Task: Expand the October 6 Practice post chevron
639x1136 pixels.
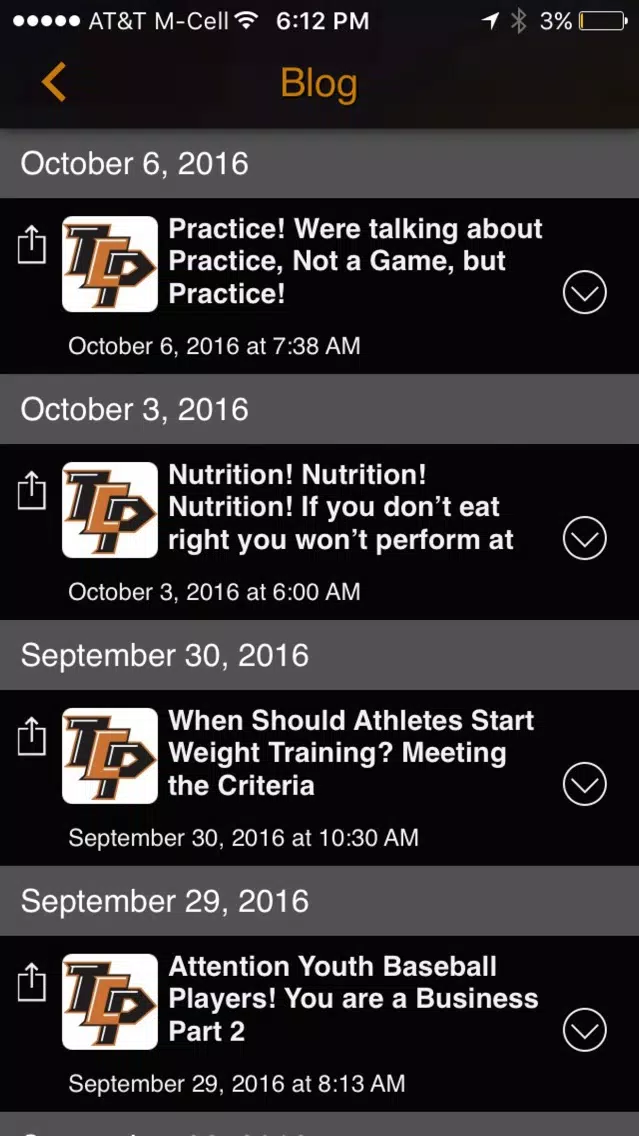Action: pos(585,292)
